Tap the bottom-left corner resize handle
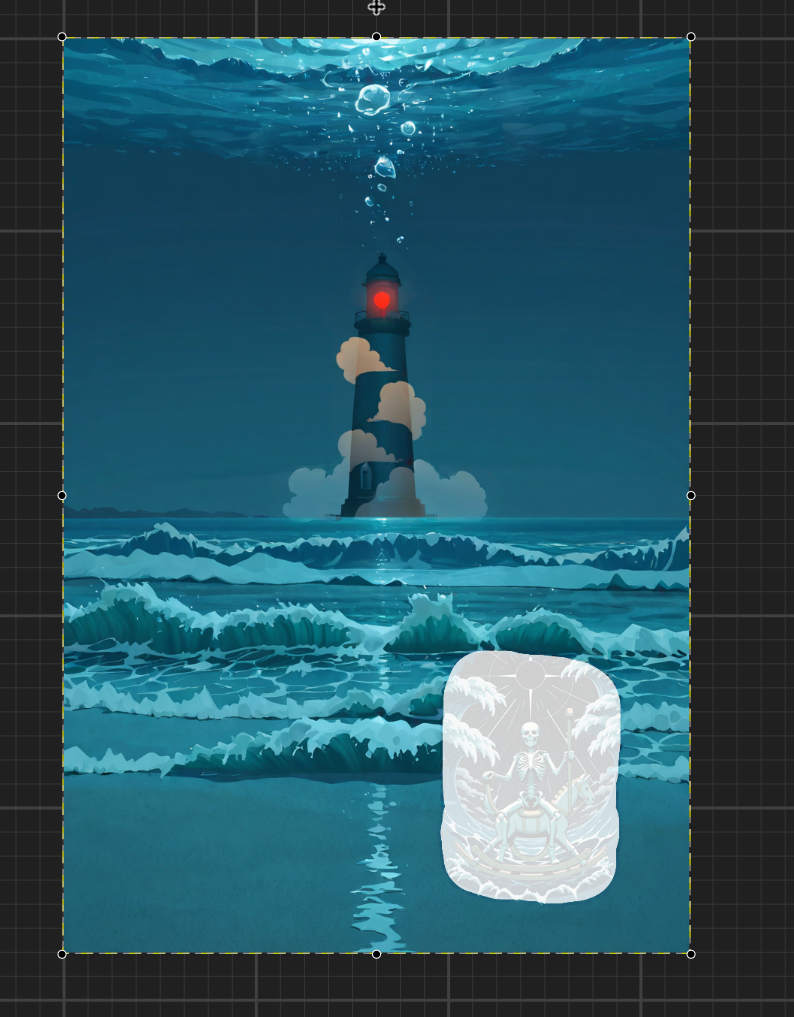The image size is (794, 1017). click(x=62, y=954)
